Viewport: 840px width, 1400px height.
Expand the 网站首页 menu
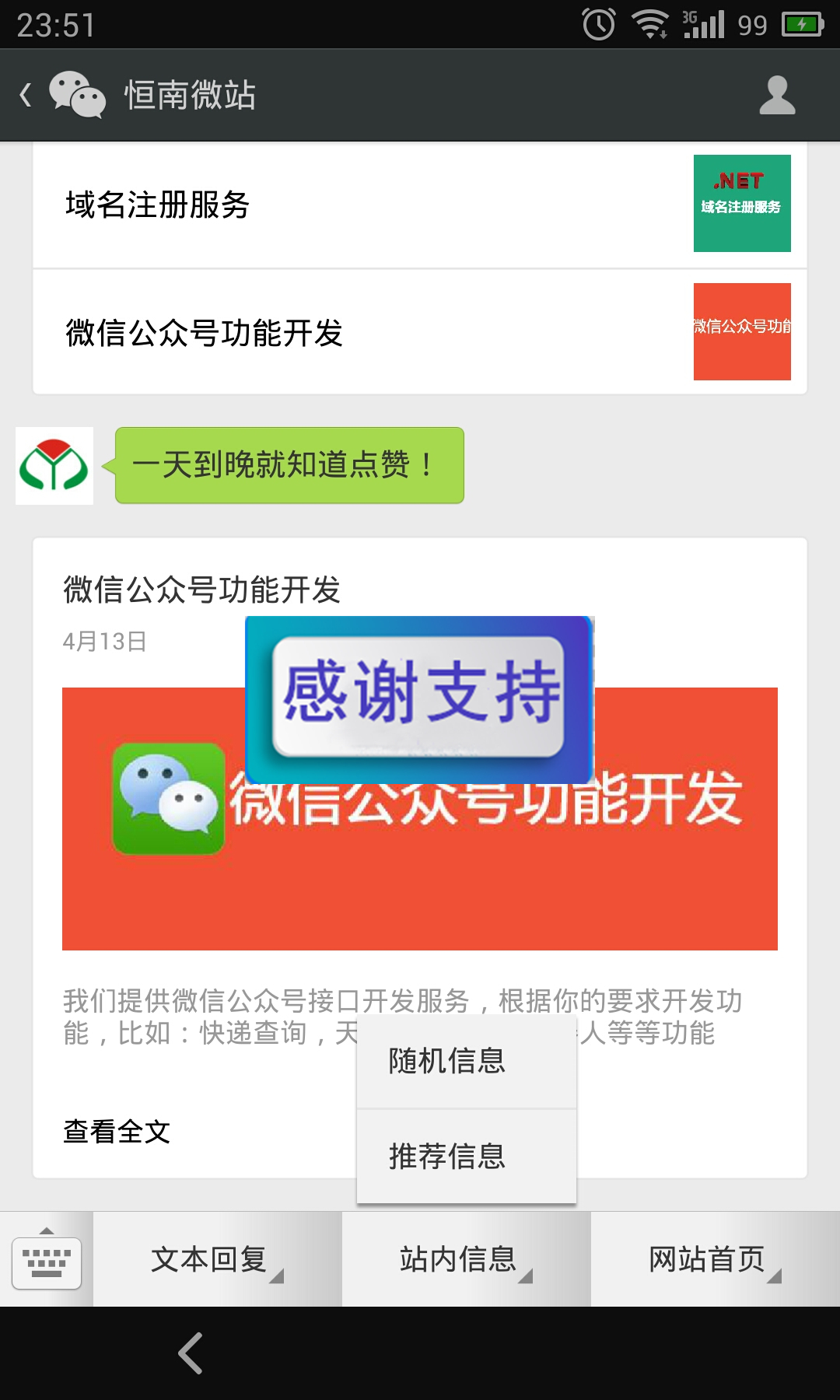pos(716,1259)
